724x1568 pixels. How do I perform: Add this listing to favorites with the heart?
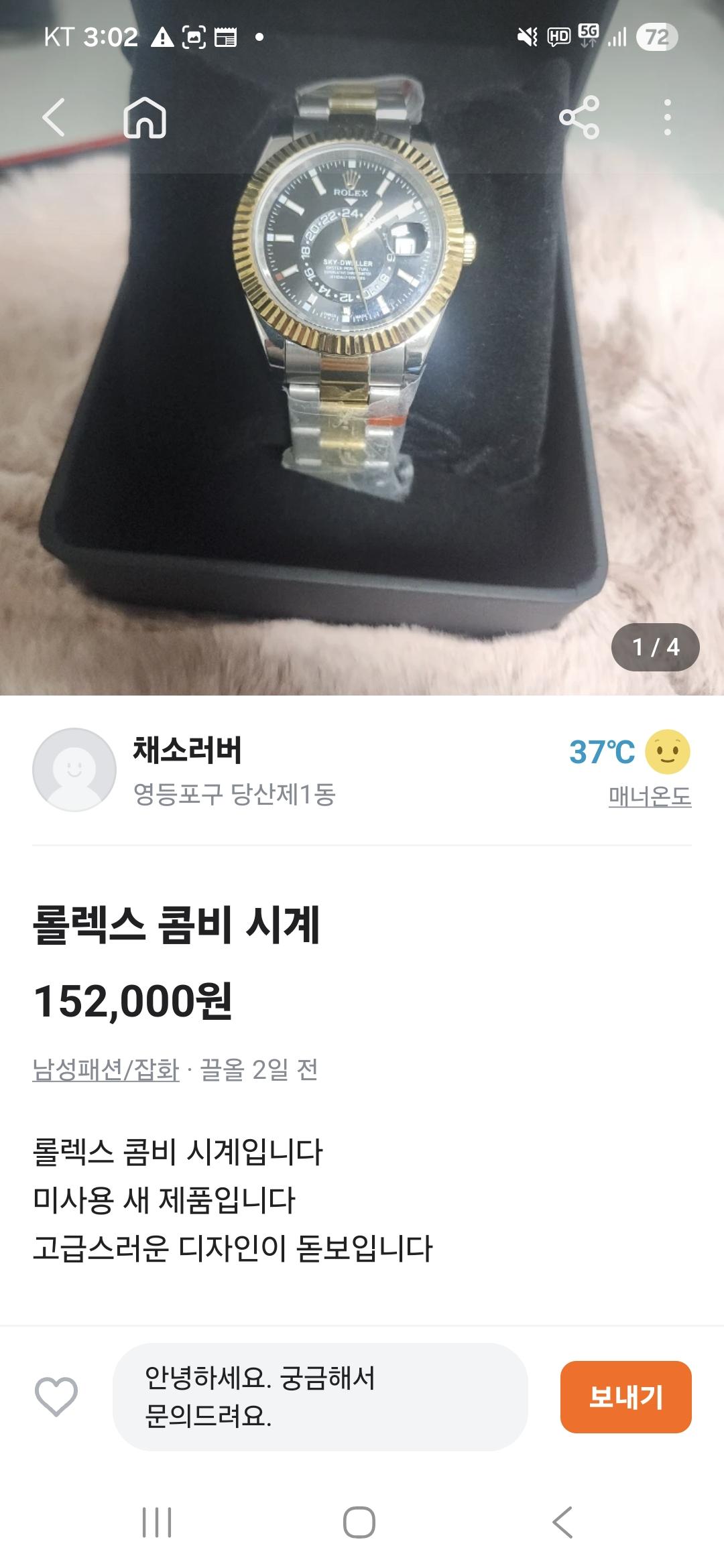point(56,1396)
